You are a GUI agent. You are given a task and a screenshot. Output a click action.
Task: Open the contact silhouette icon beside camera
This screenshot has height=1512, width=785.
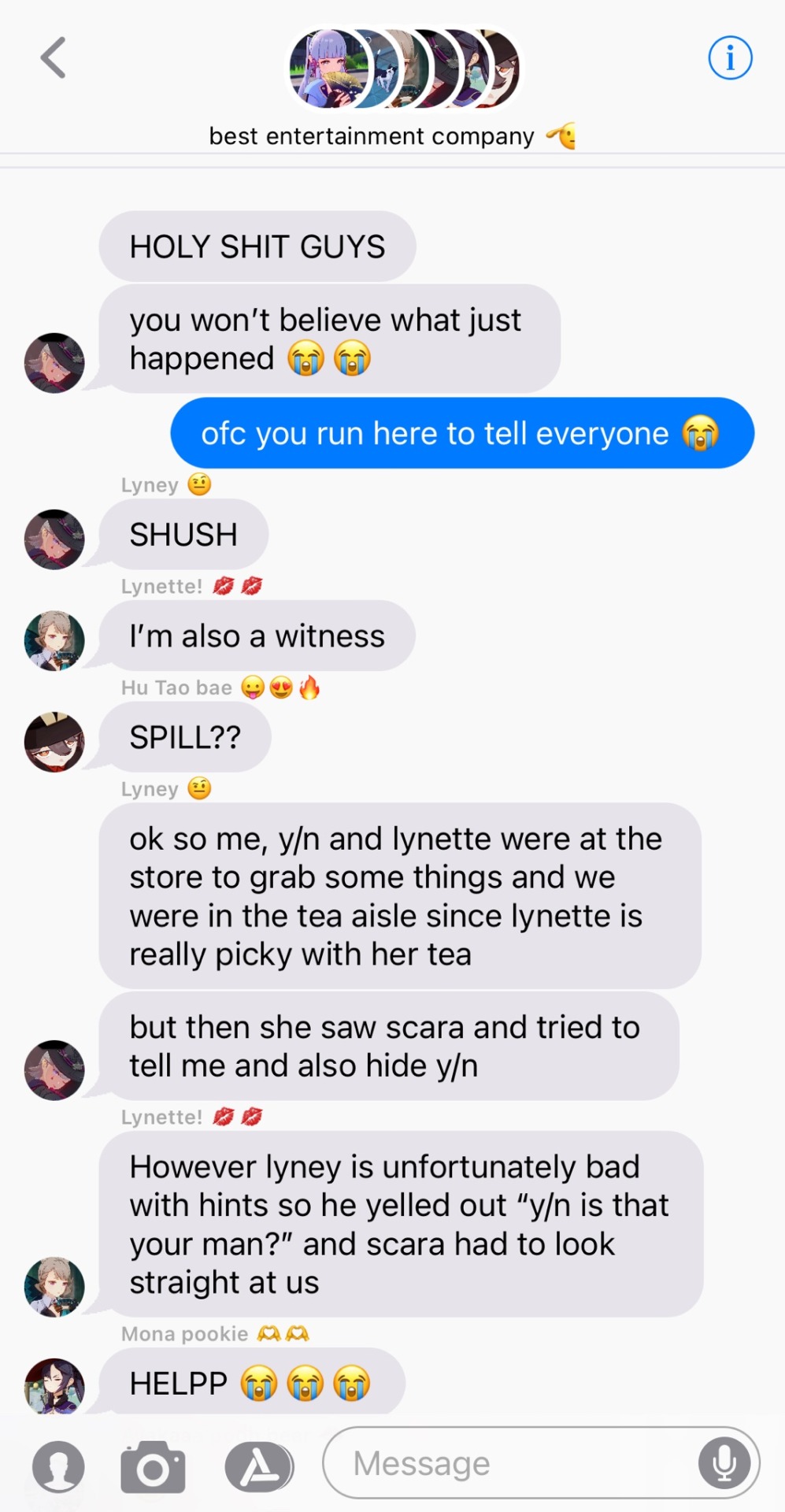click(58, 1466)
